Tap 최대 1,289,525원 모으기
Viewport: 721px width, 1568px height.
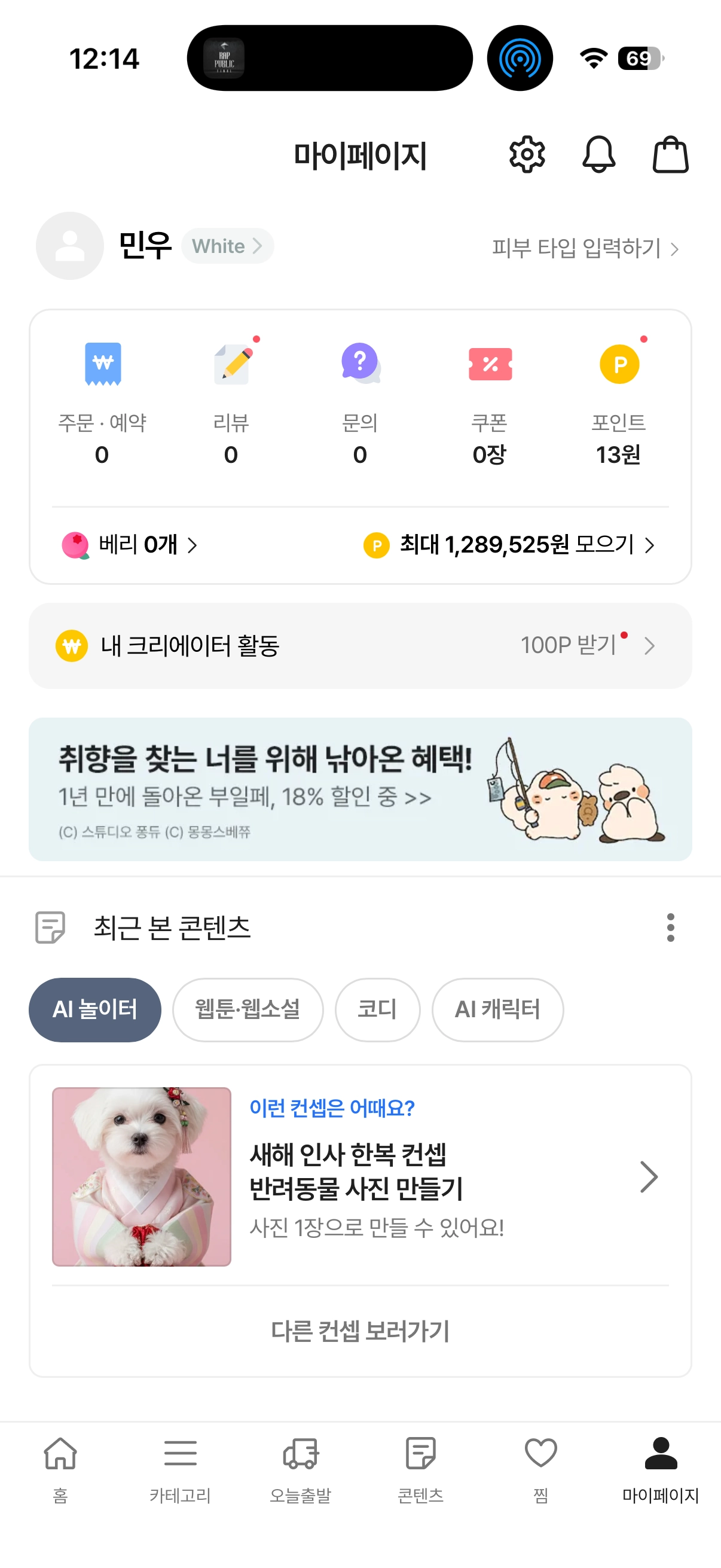pos(509,545)
